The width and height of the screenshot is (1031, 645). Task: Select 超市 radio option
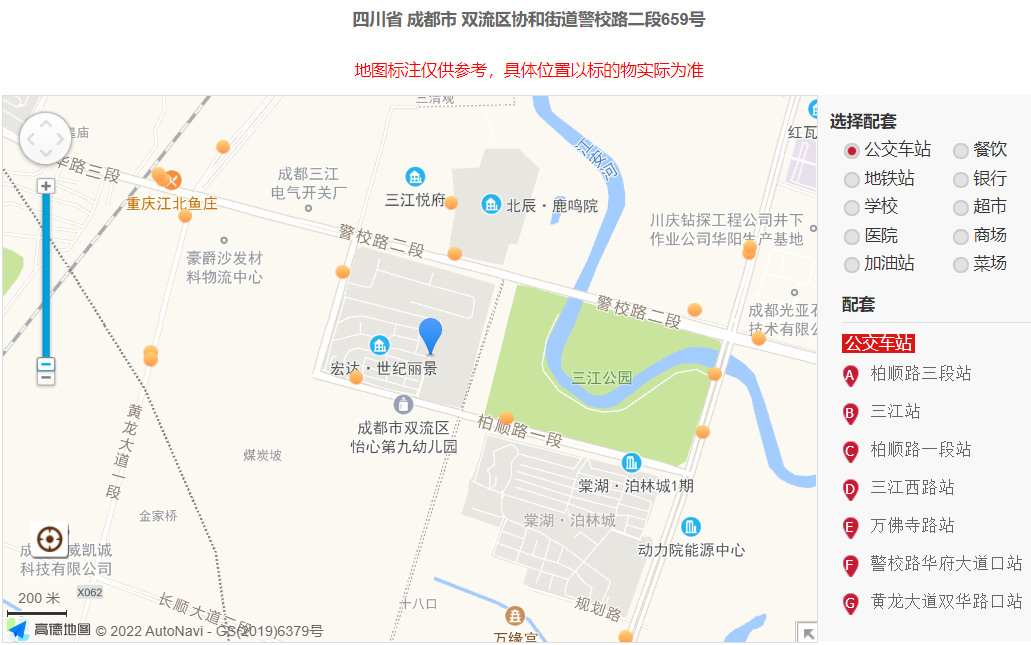pyautogui.click(x=961, y=208)
